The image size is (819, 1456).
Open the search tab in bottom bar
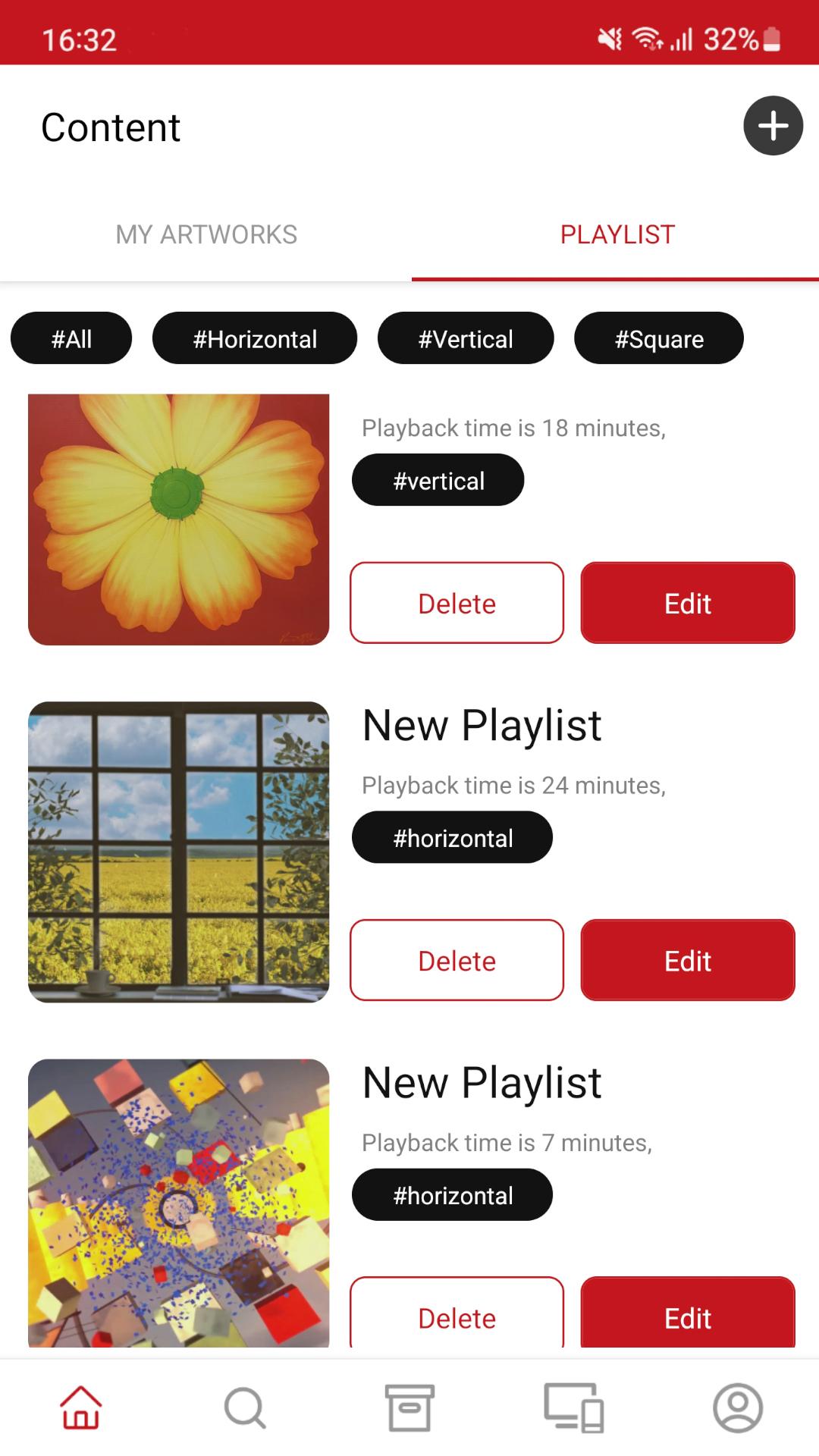click(x=245, y=1407)
